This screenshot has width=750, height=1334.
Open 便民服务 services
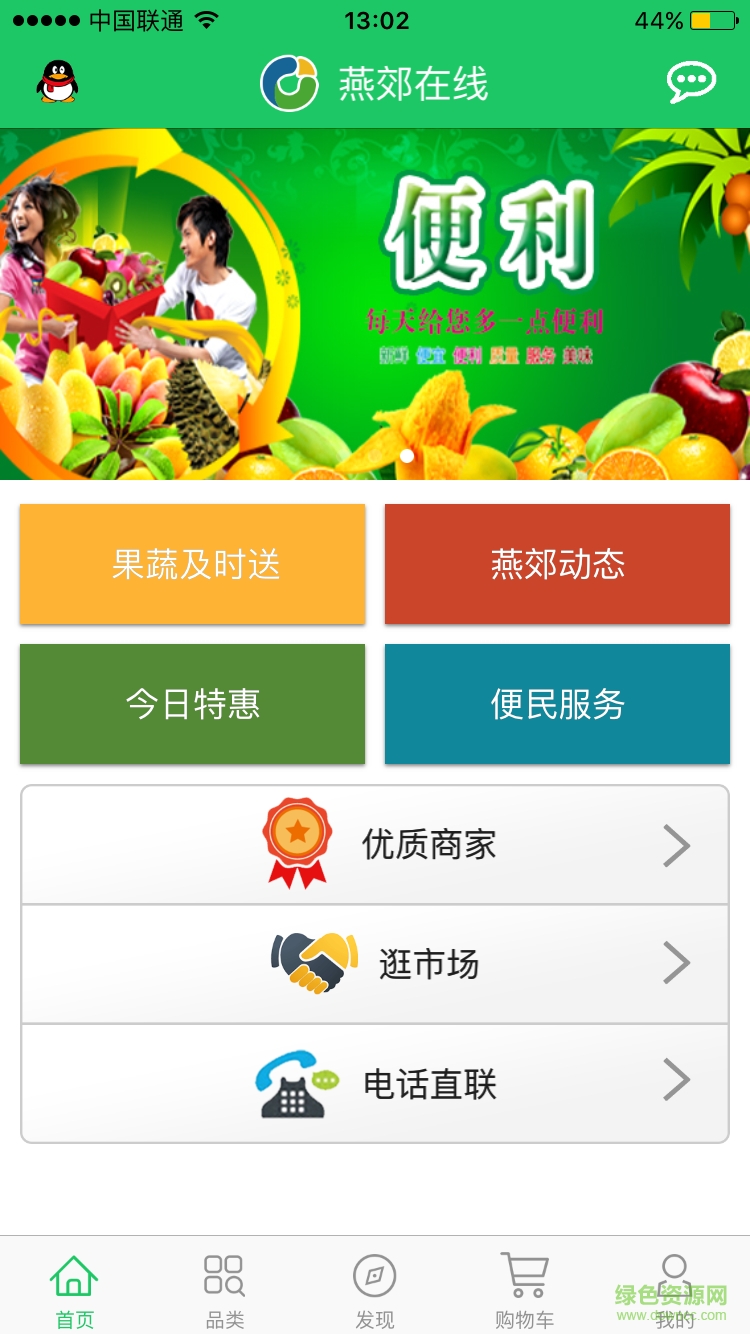557,705
